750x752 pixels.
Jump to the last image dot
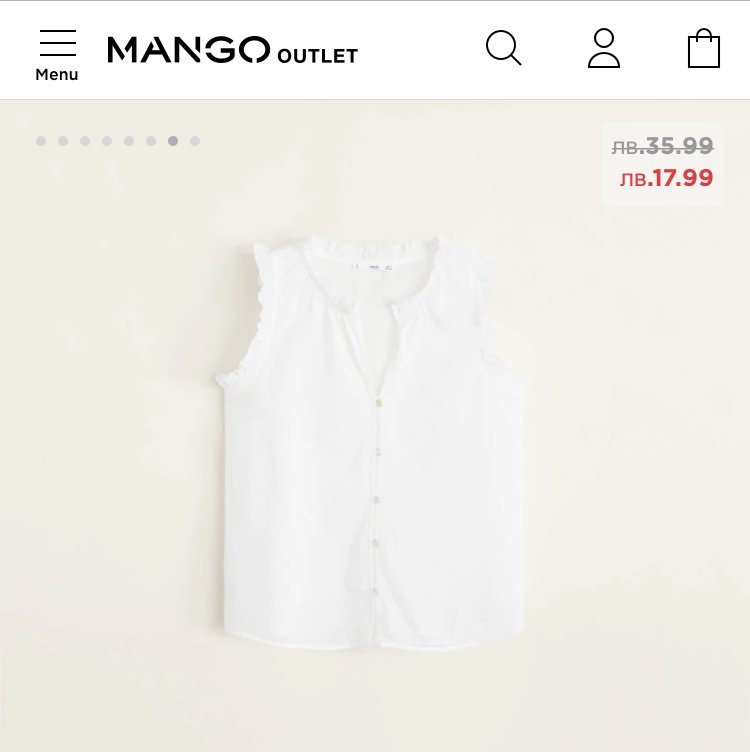[x=195, y=141]
